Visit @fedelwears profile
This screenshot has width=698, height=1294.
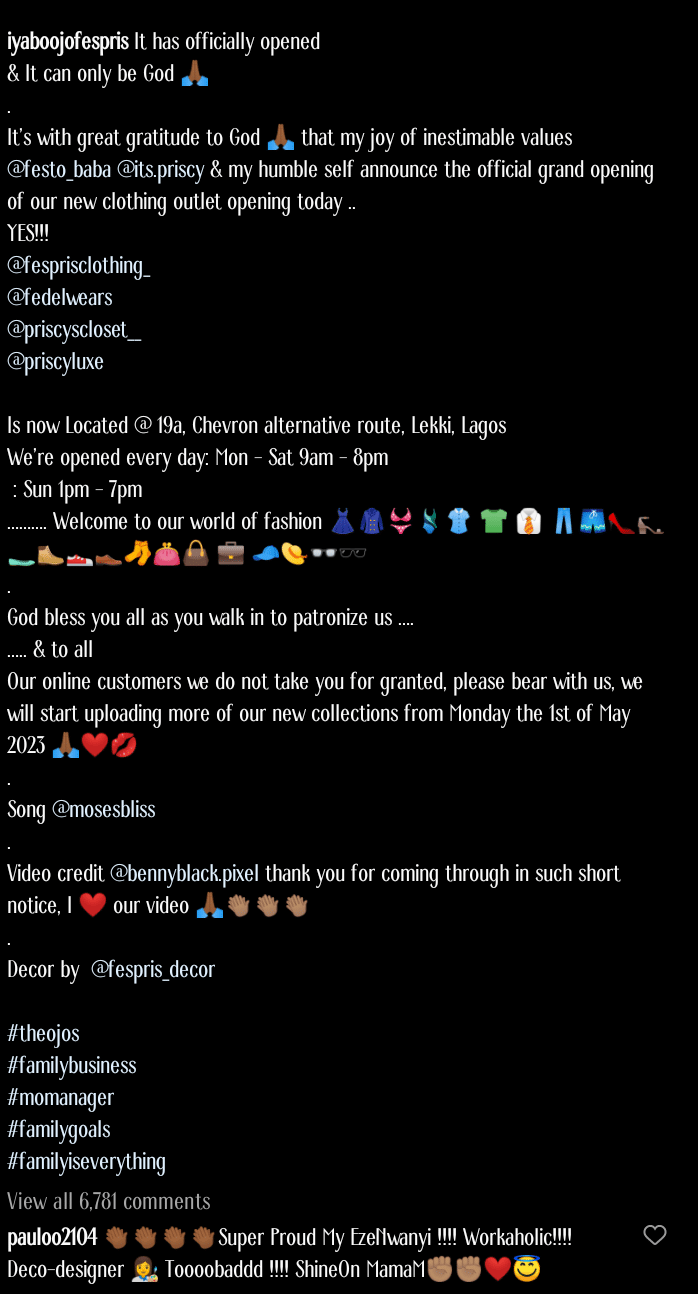[59, 298]
